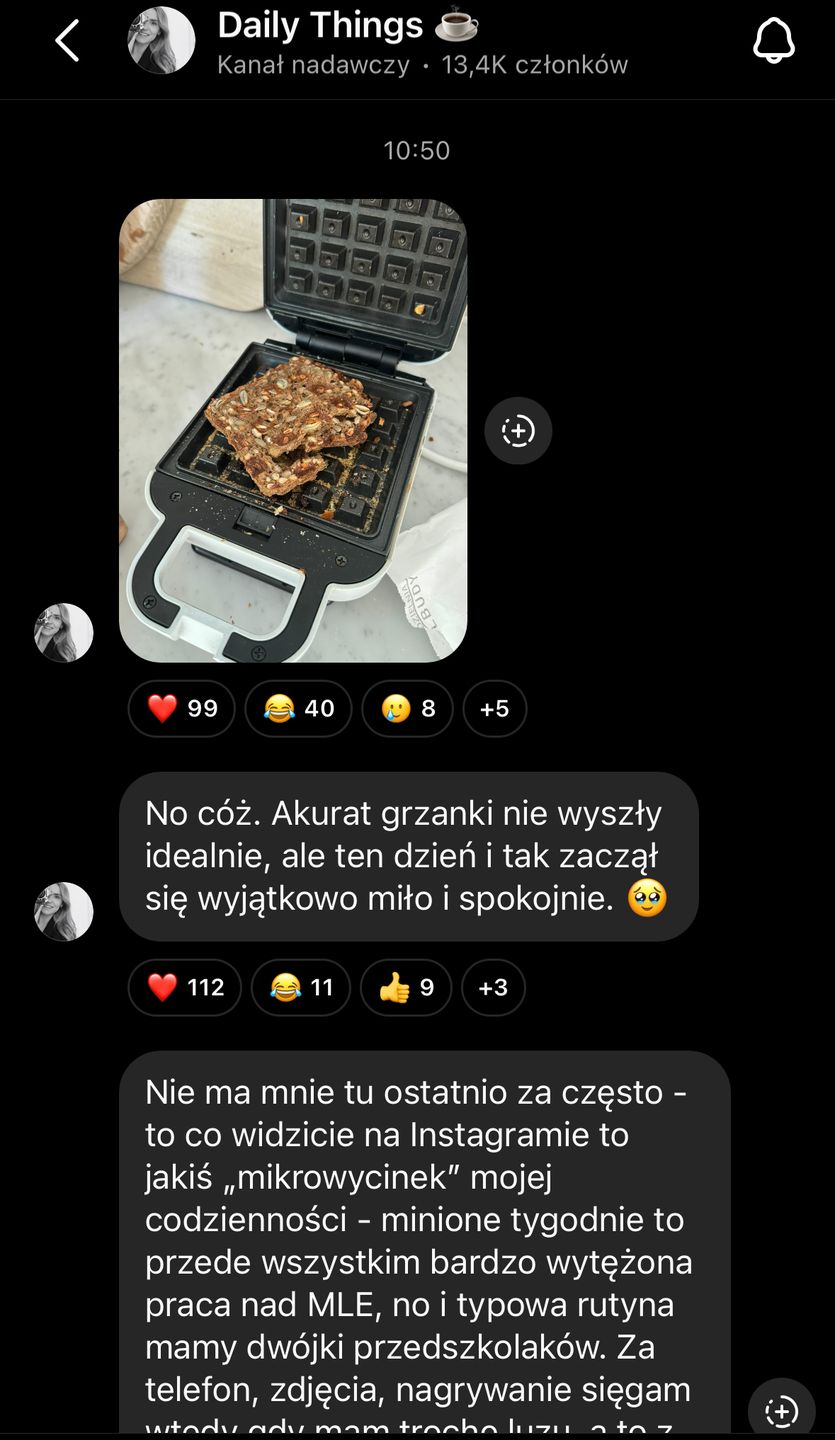Image resolution: width=835 pixels, height=1440 pixels.
Task: Tap the laughing reaction with 11
Action: (x=301, y=988)
